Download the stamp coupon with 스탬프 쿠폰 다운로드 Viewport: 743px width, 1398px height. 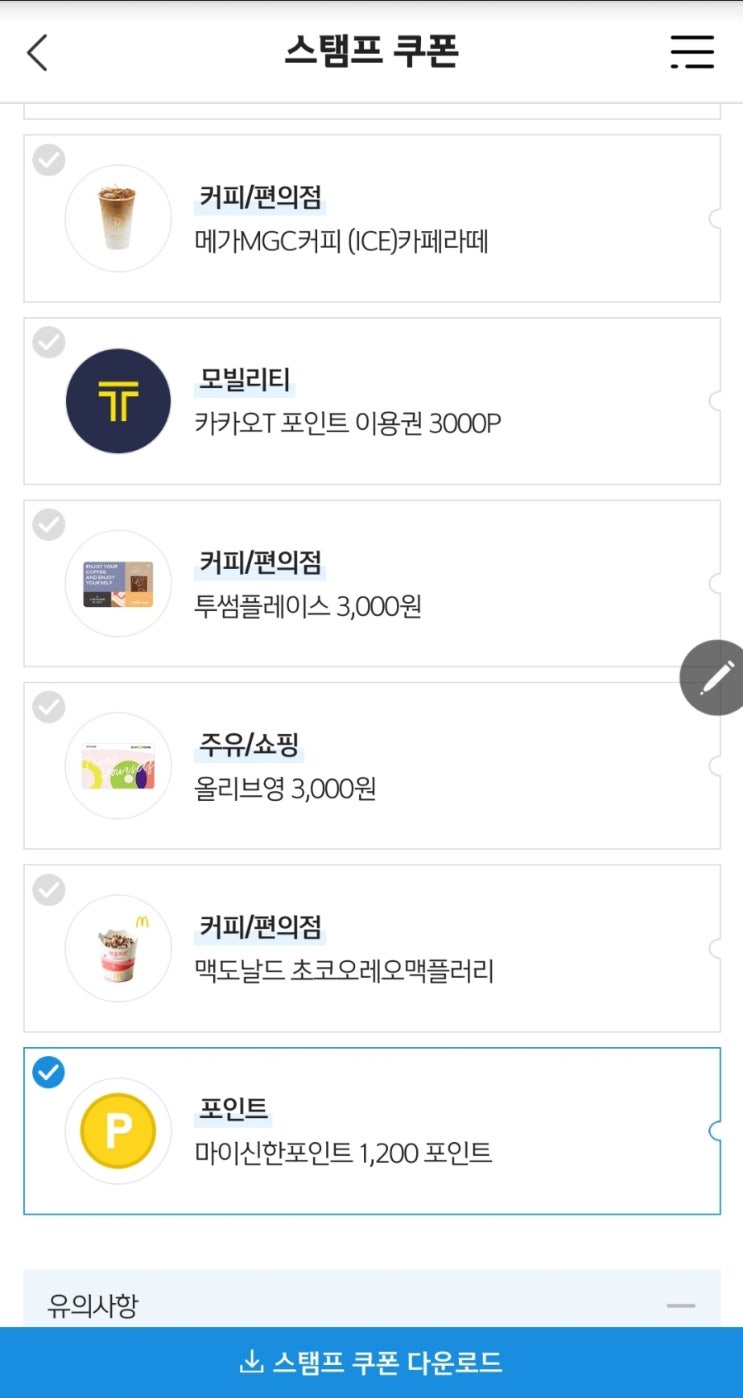pyautogui.click(x=371, y=1362)
